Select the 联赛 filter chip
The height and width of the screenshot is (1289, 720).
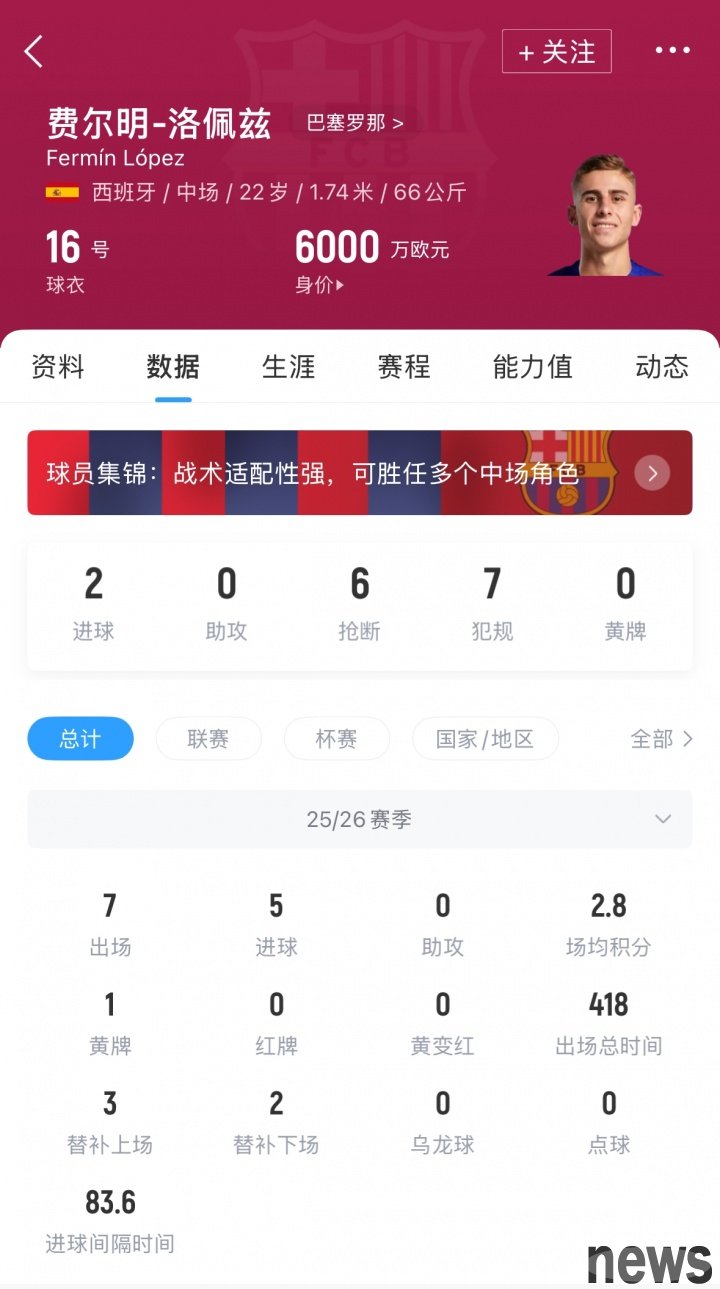point(208,739)
